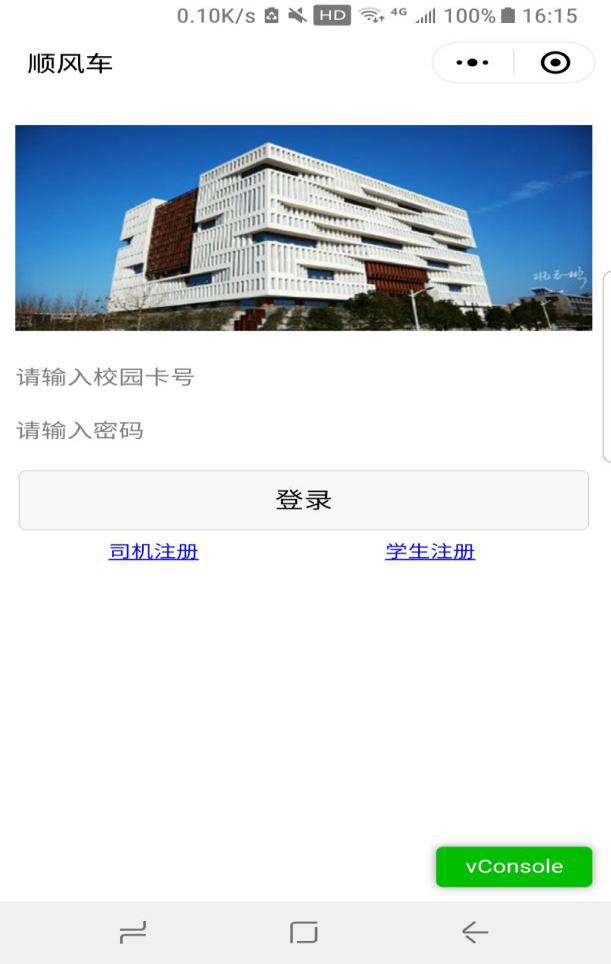Open the 学生注册 student registration link
This screenshot has width=611, height=964.
click(x=430, y=551)
